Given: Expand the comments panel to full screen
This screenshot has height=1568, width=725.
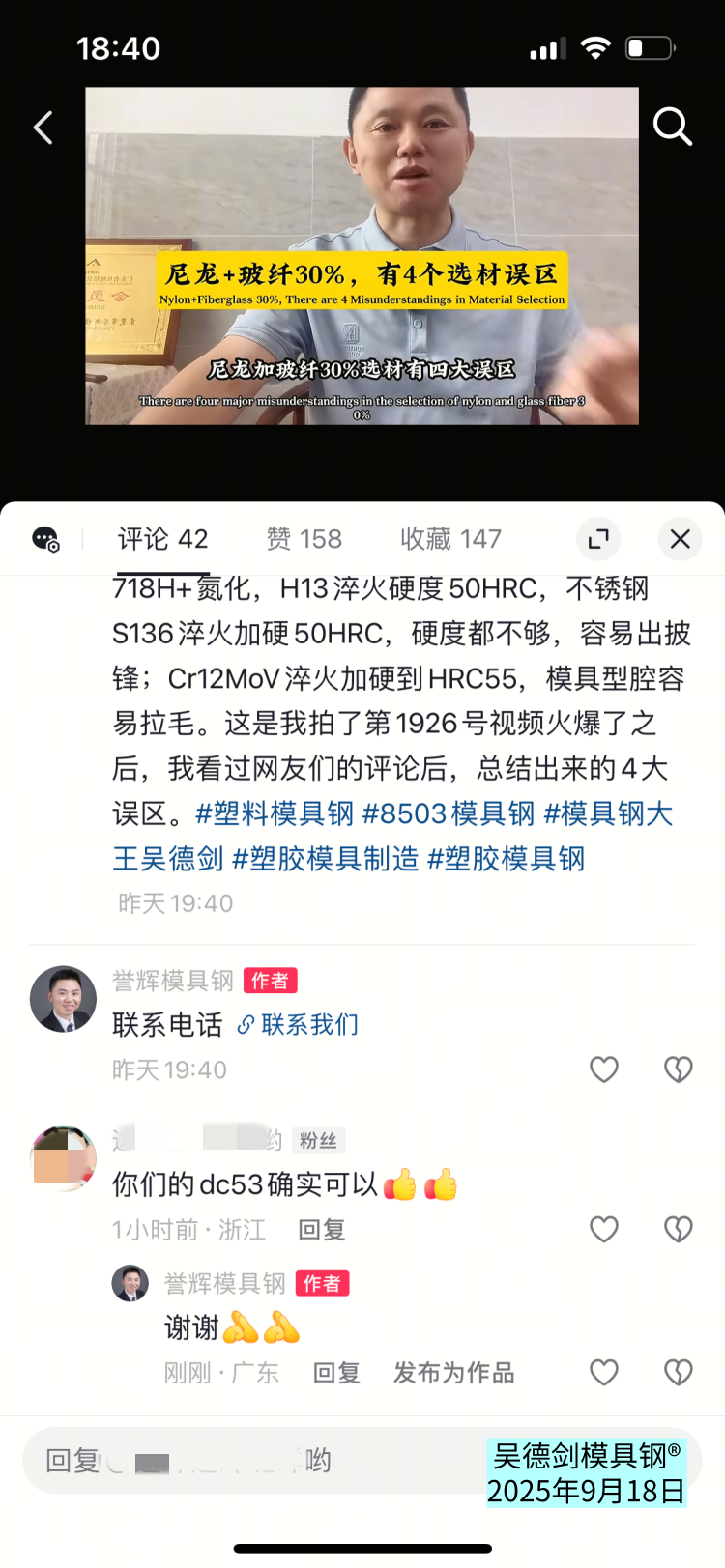Looking at the screenshot, I should point(598,538).
